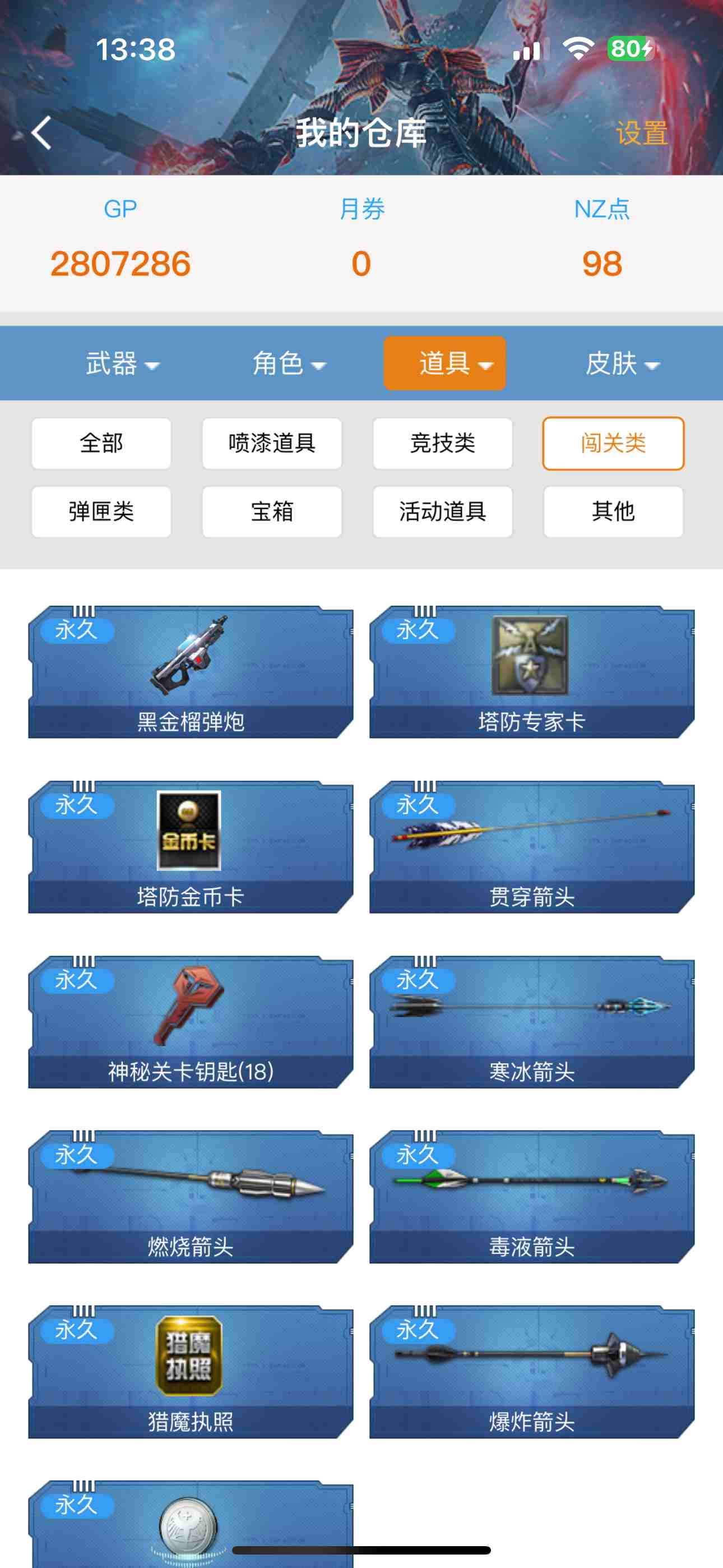Open the 黑金榴弹炮 item card

[191, 671]
